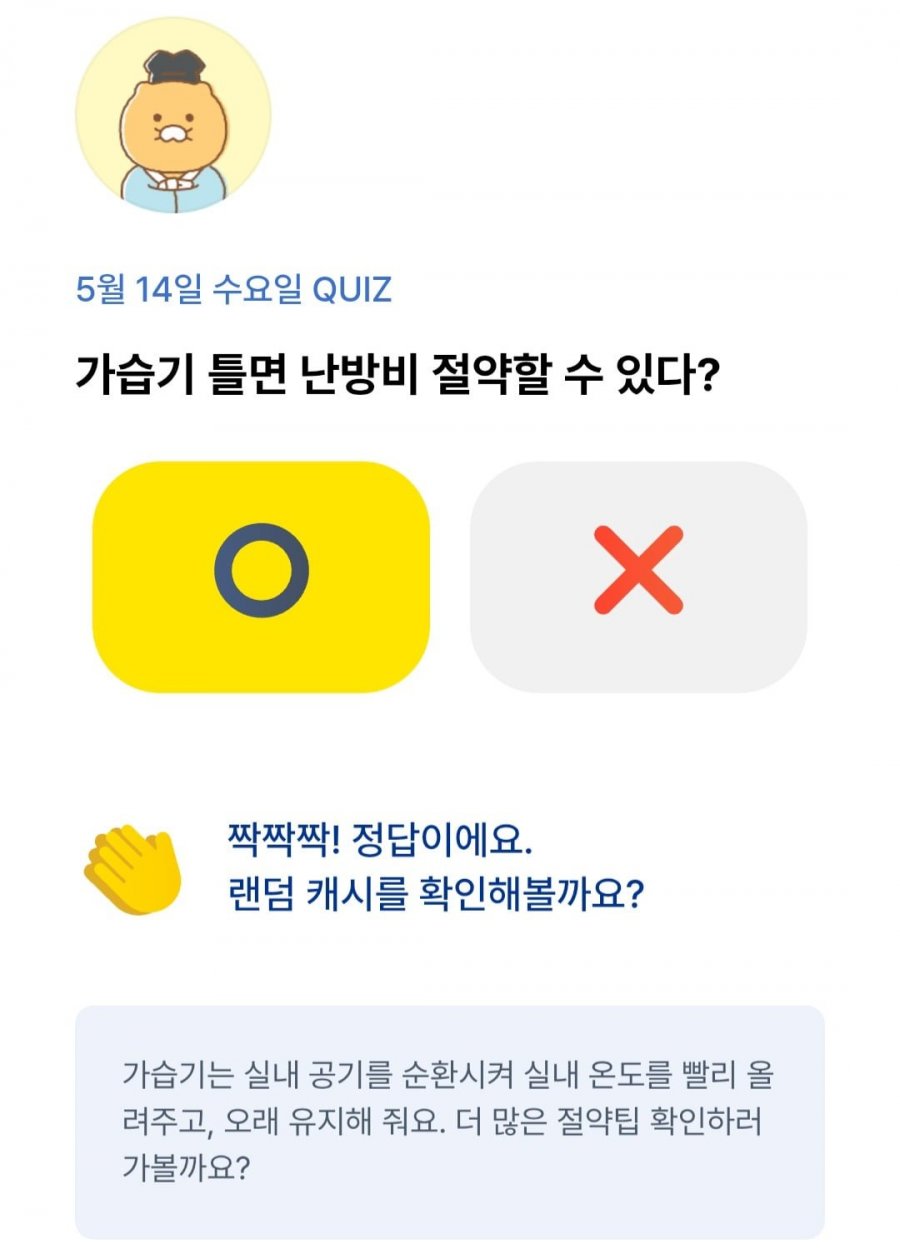900x1259 pixels.
Task: Select the O answer button
Action: tap(261, 577)
